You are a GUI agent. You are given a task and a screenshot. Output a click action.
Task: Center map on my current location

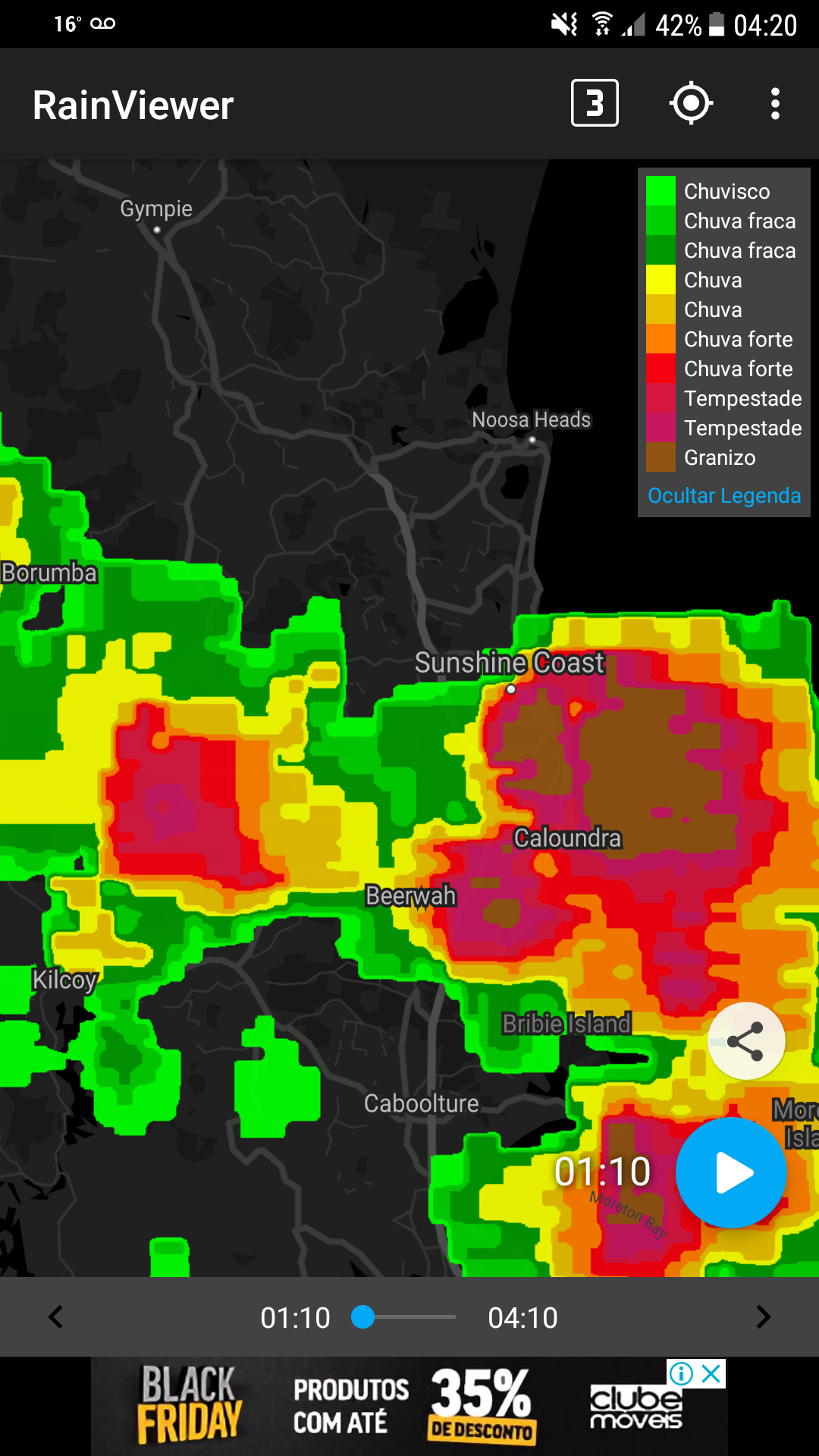click(691, 103)
